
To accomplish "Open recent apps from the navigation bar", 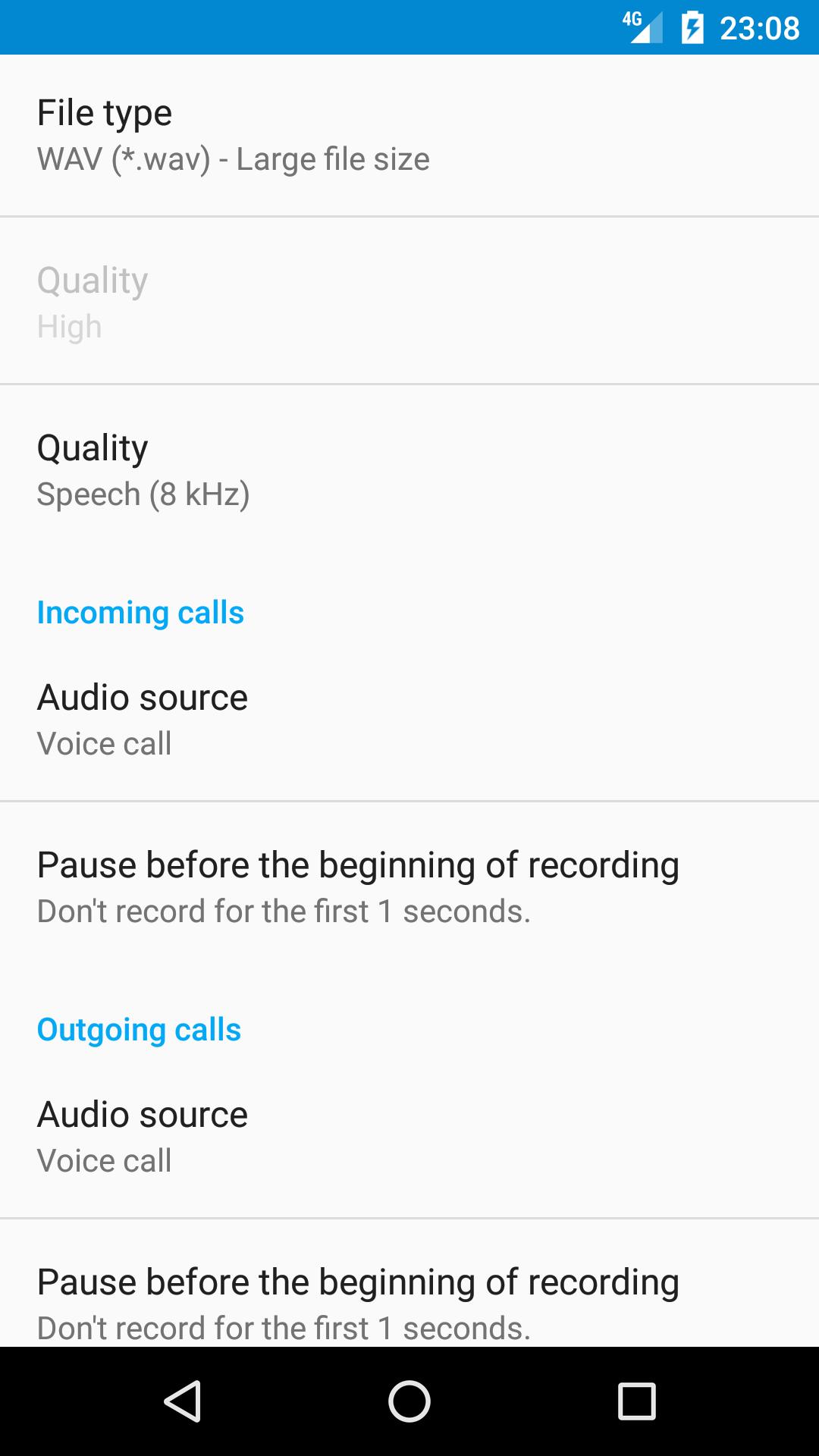I will (636, 1401).
